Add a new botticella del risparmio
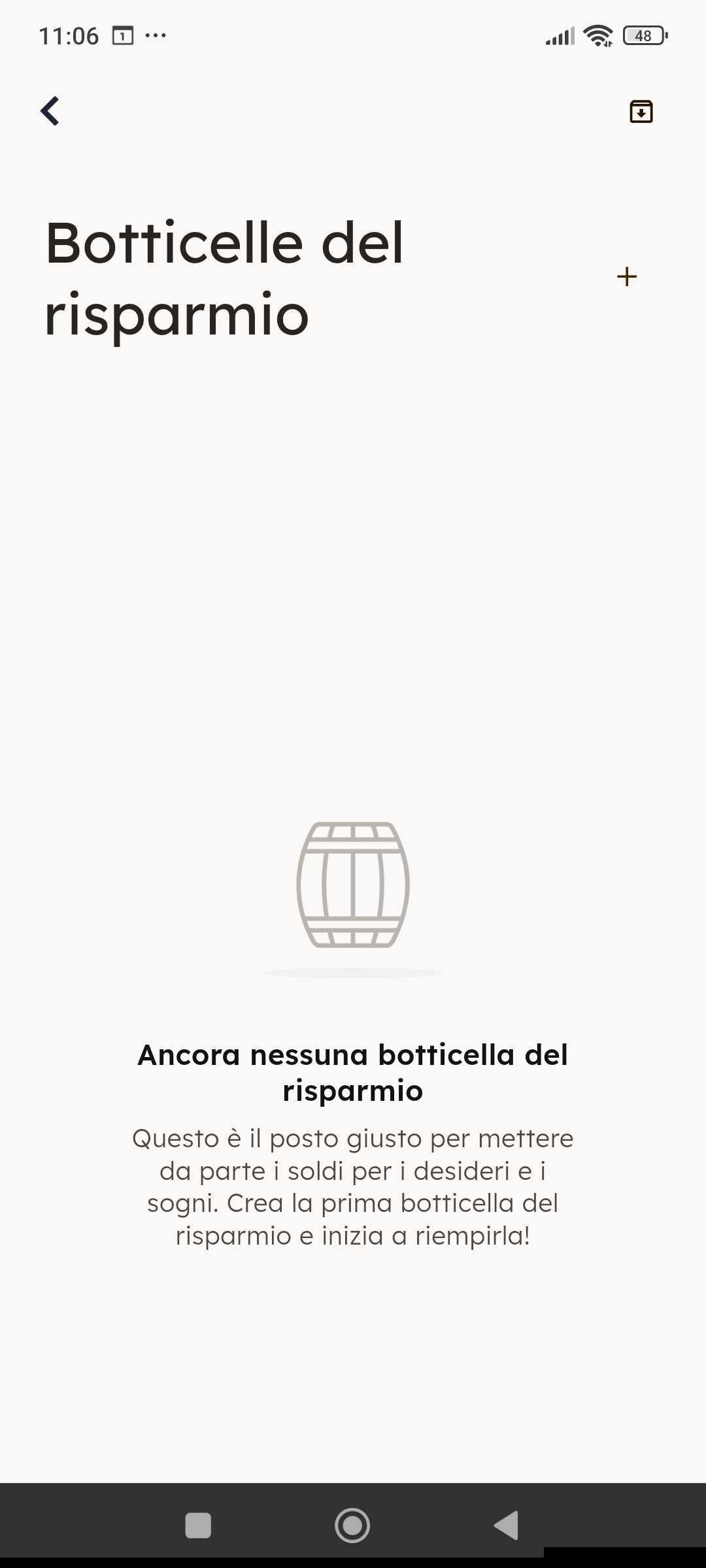 tap(626, 276)
